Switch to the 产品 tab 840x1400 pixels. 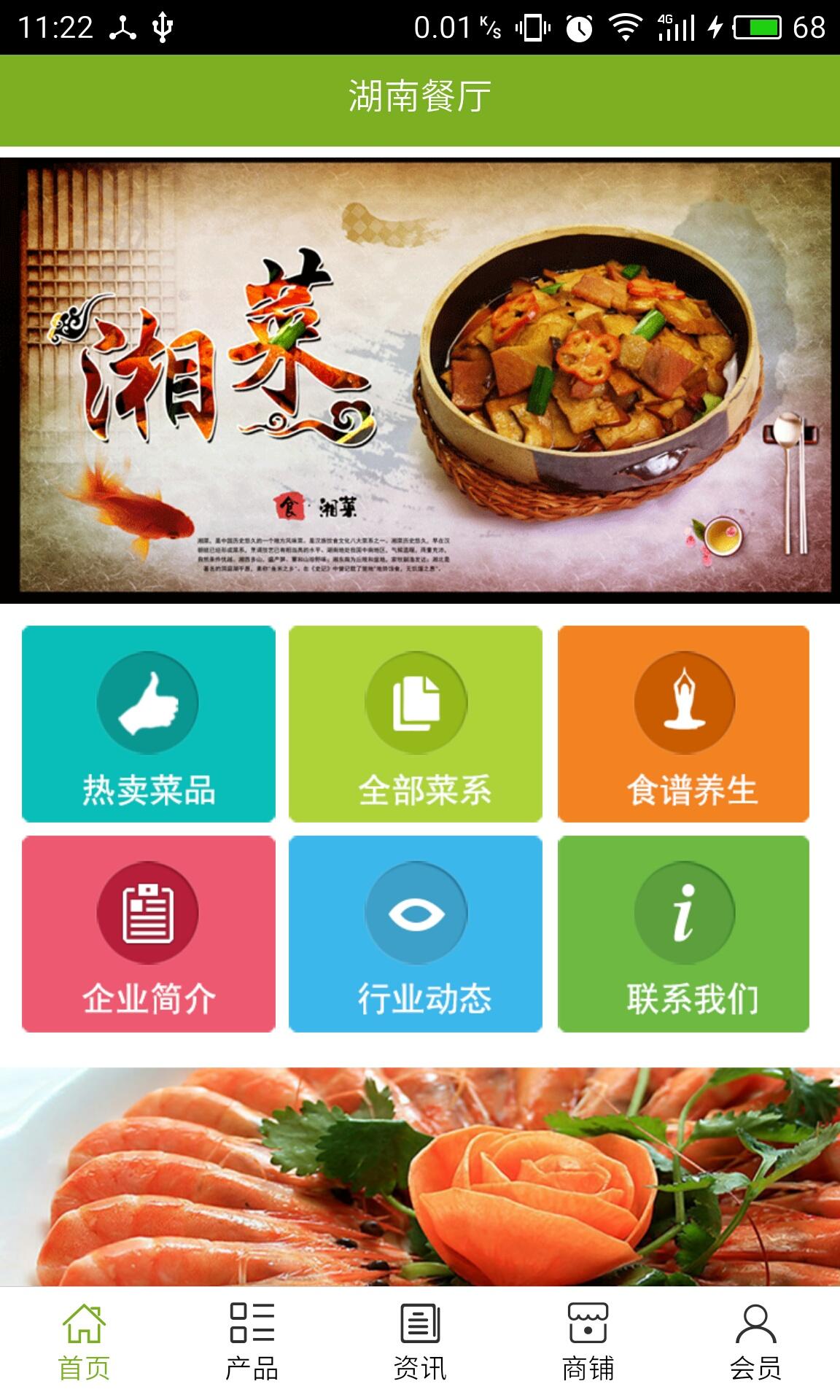(252, 1342)
